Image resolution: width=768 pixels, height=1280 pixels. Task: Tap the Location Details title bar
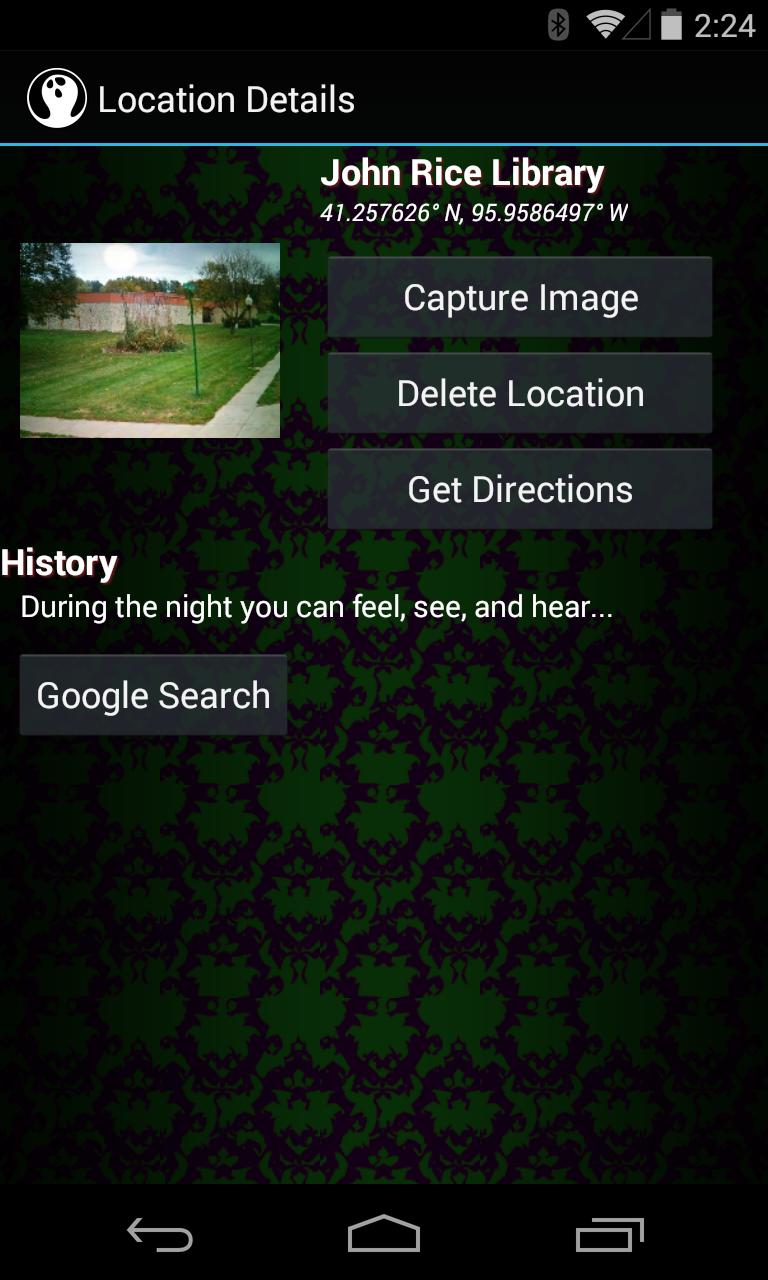(x=225, y=98)
